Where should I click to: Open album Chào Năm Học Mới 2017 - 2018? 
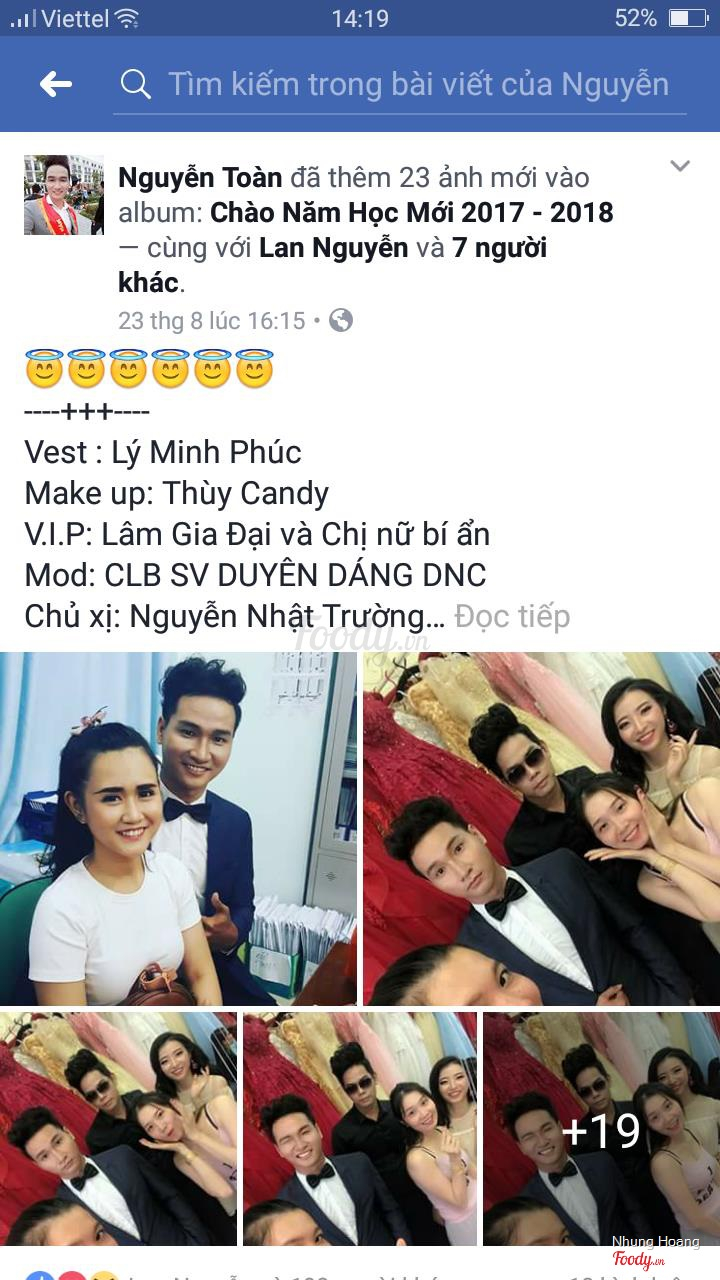coord(411,213)
